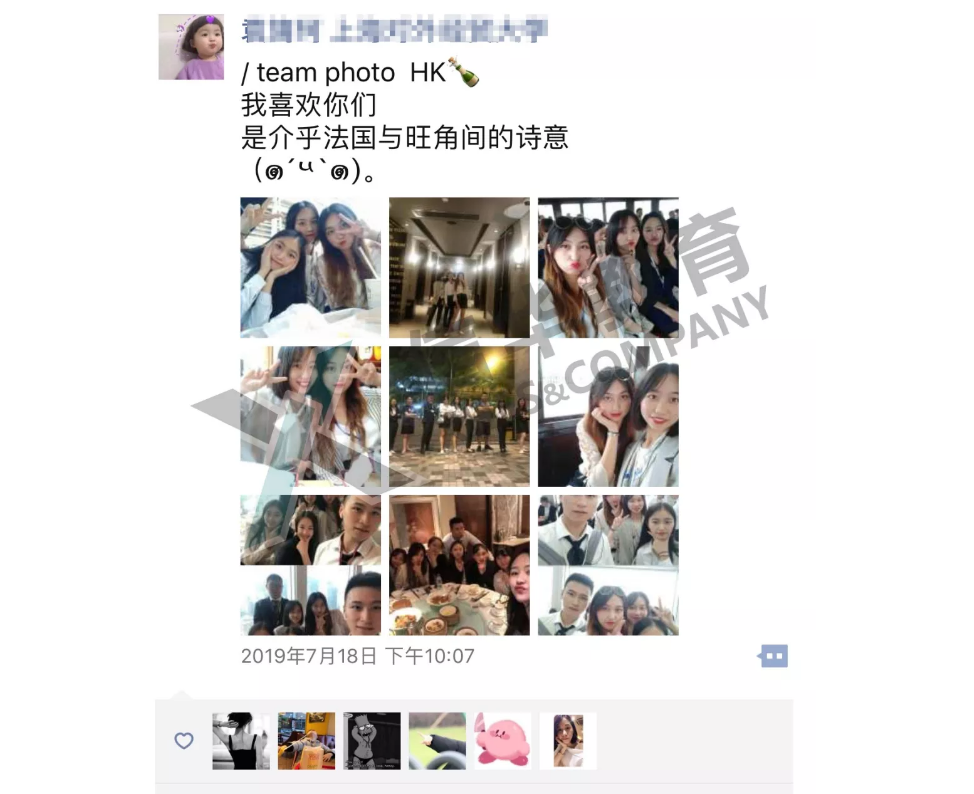View the night outdoor group photo
974x794 pixels.
[x=459, y=416]
